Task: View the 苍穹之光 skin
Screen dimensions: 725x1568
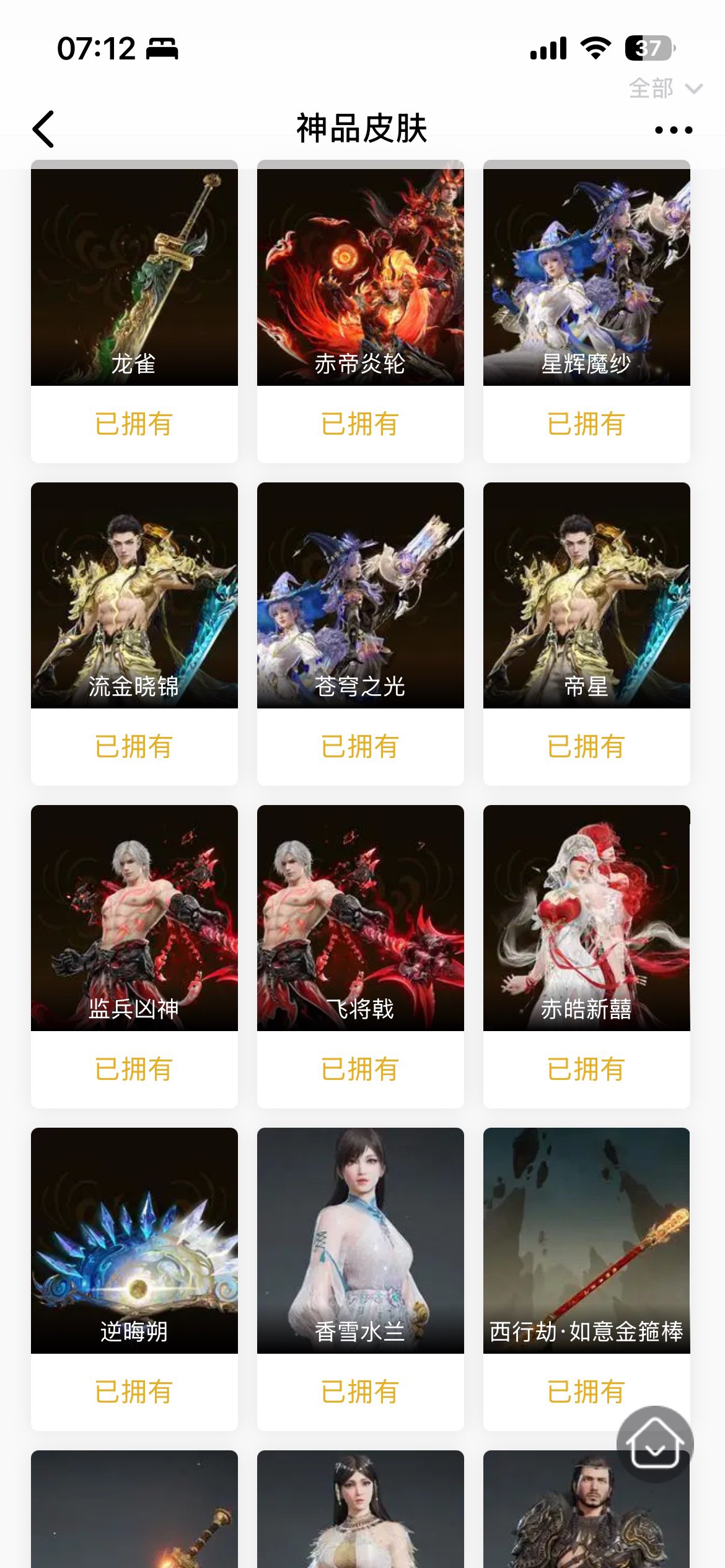Action: point(361,596)
